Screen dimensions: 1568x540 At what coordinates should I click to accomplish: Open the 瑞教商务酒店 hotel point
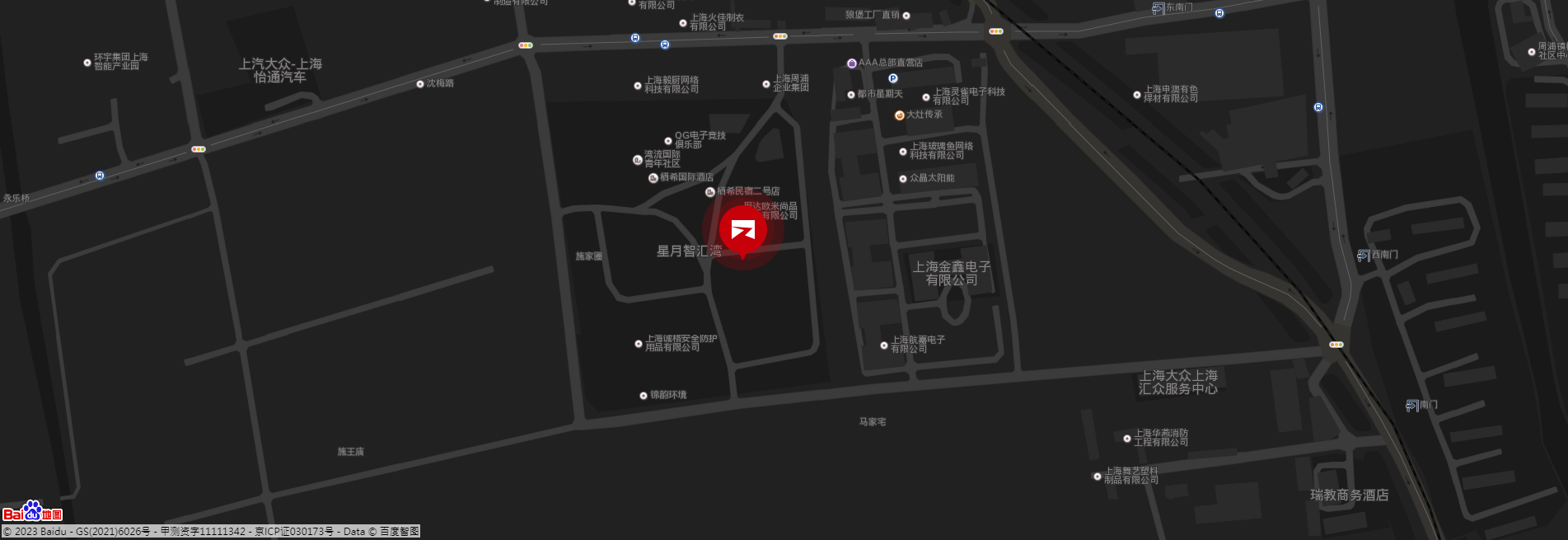1349,495
